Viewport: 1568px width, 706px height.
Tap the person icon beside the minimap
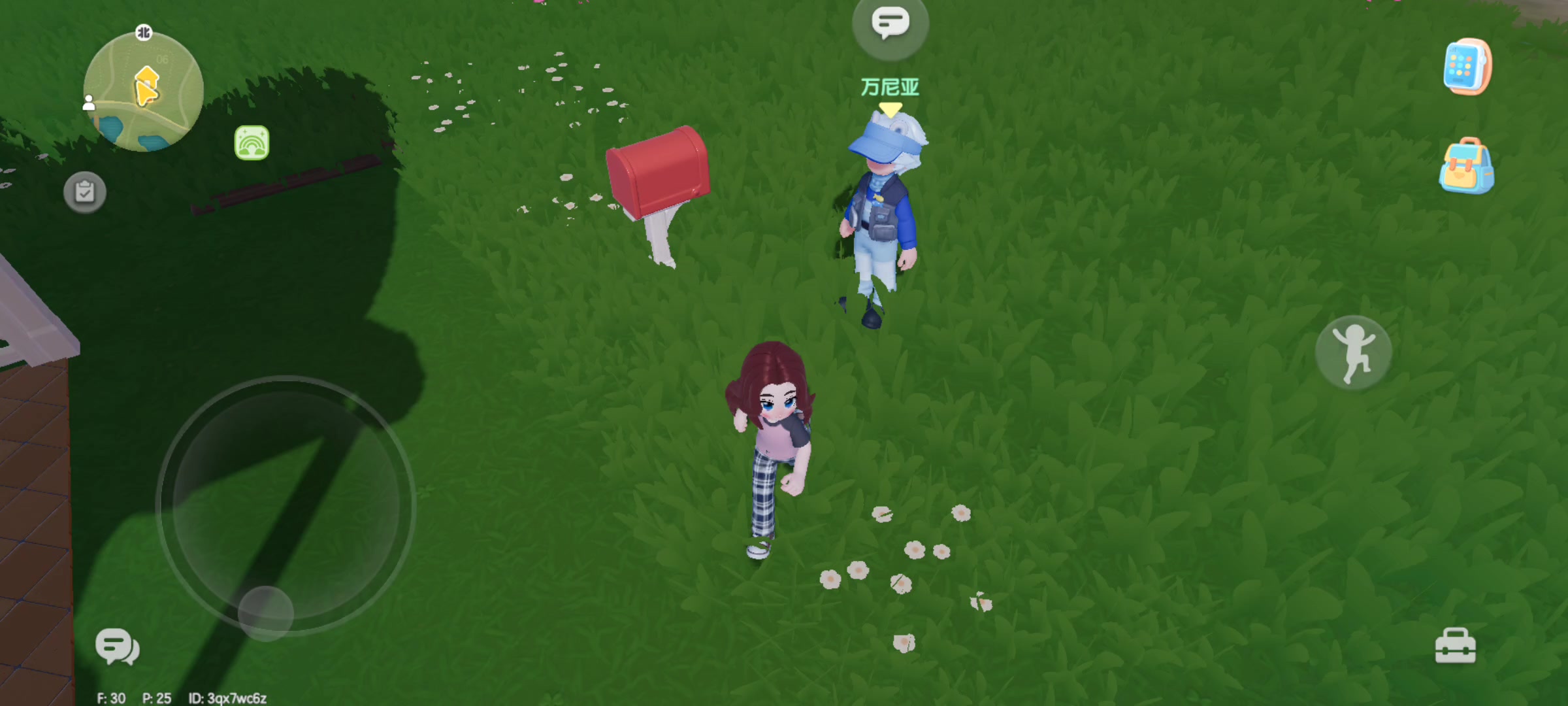[89, 103]
